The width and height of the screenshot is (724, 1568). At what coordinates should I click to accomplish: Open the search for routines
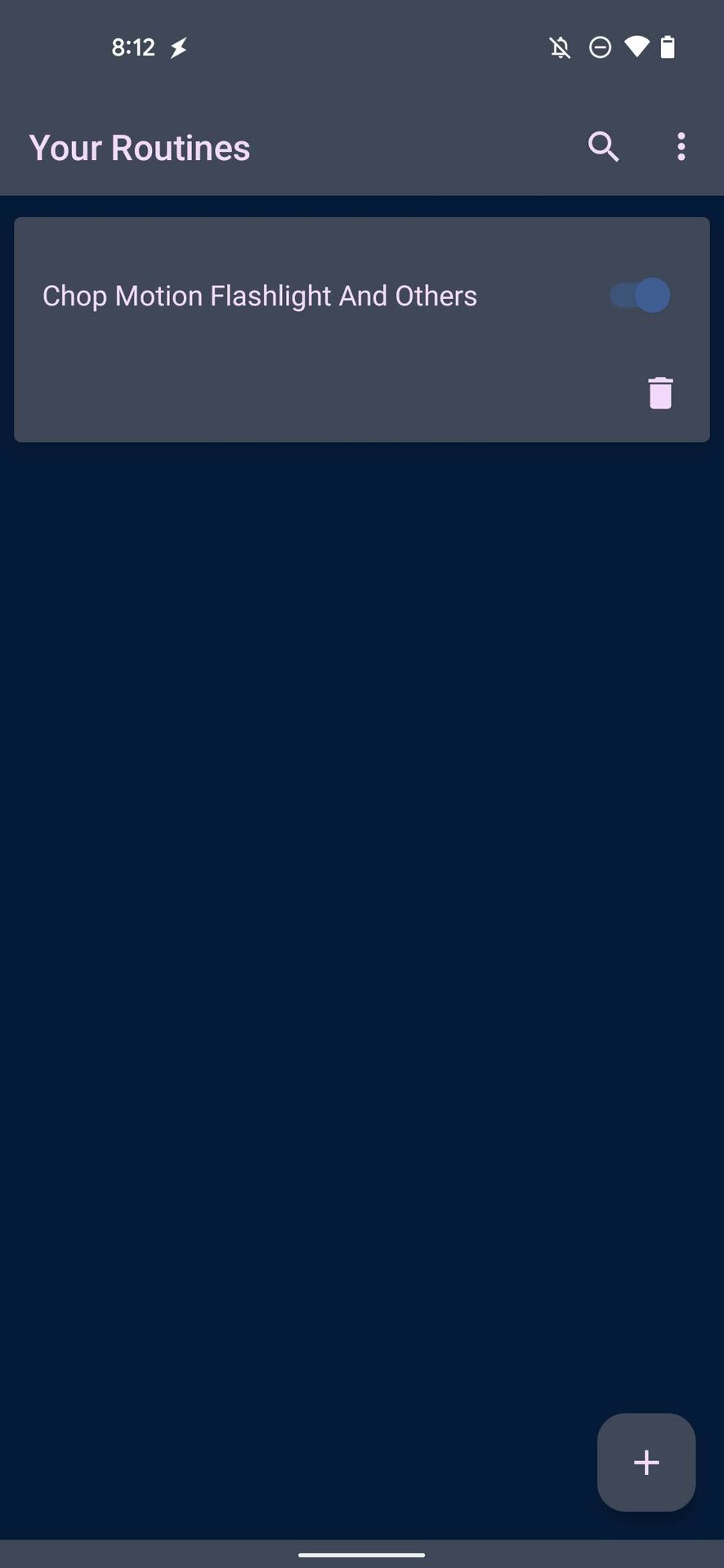click(x=603, y=147)
